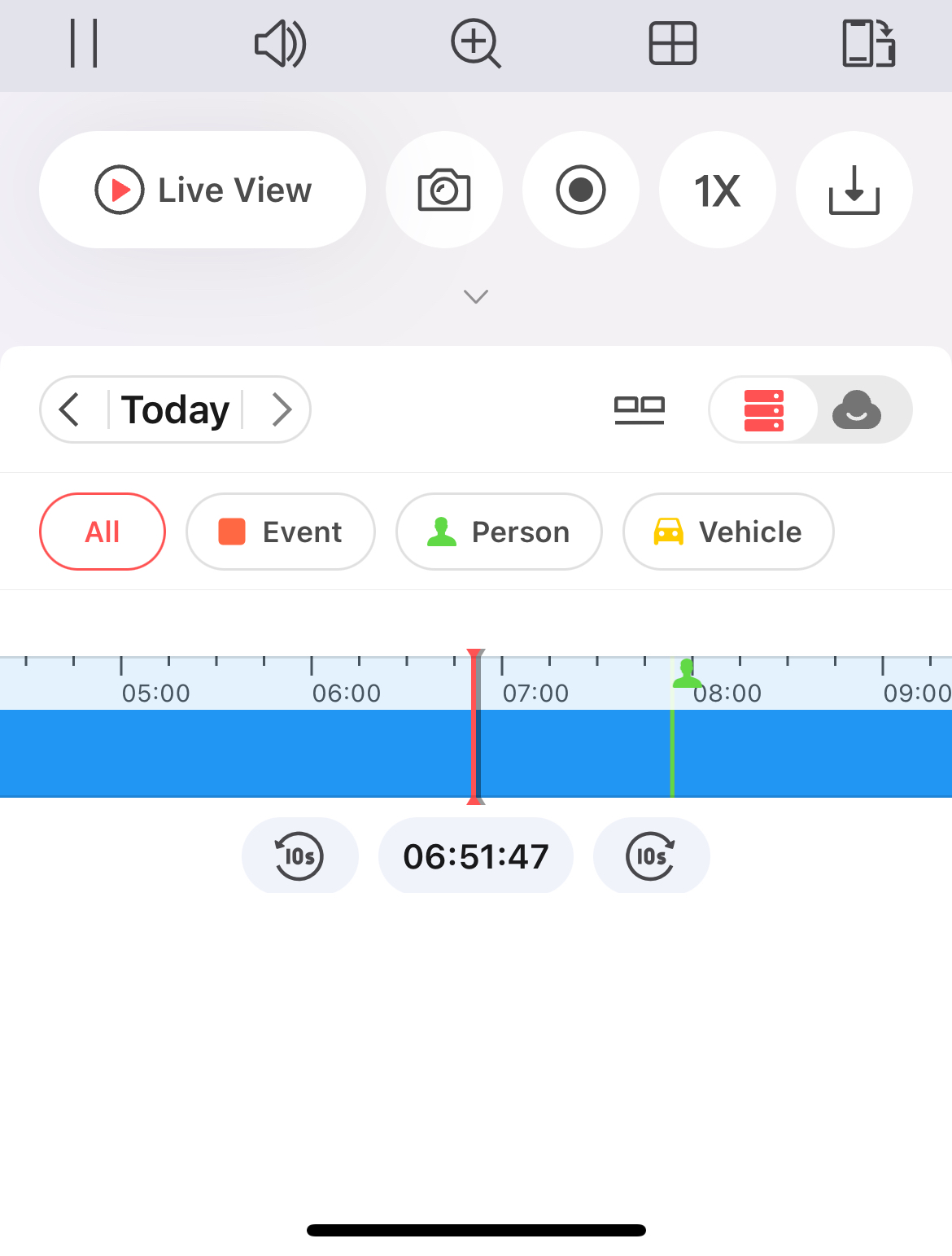The image size is (952, 1256).
Task: Select the All events filter
Action: [x=102, y=531]
